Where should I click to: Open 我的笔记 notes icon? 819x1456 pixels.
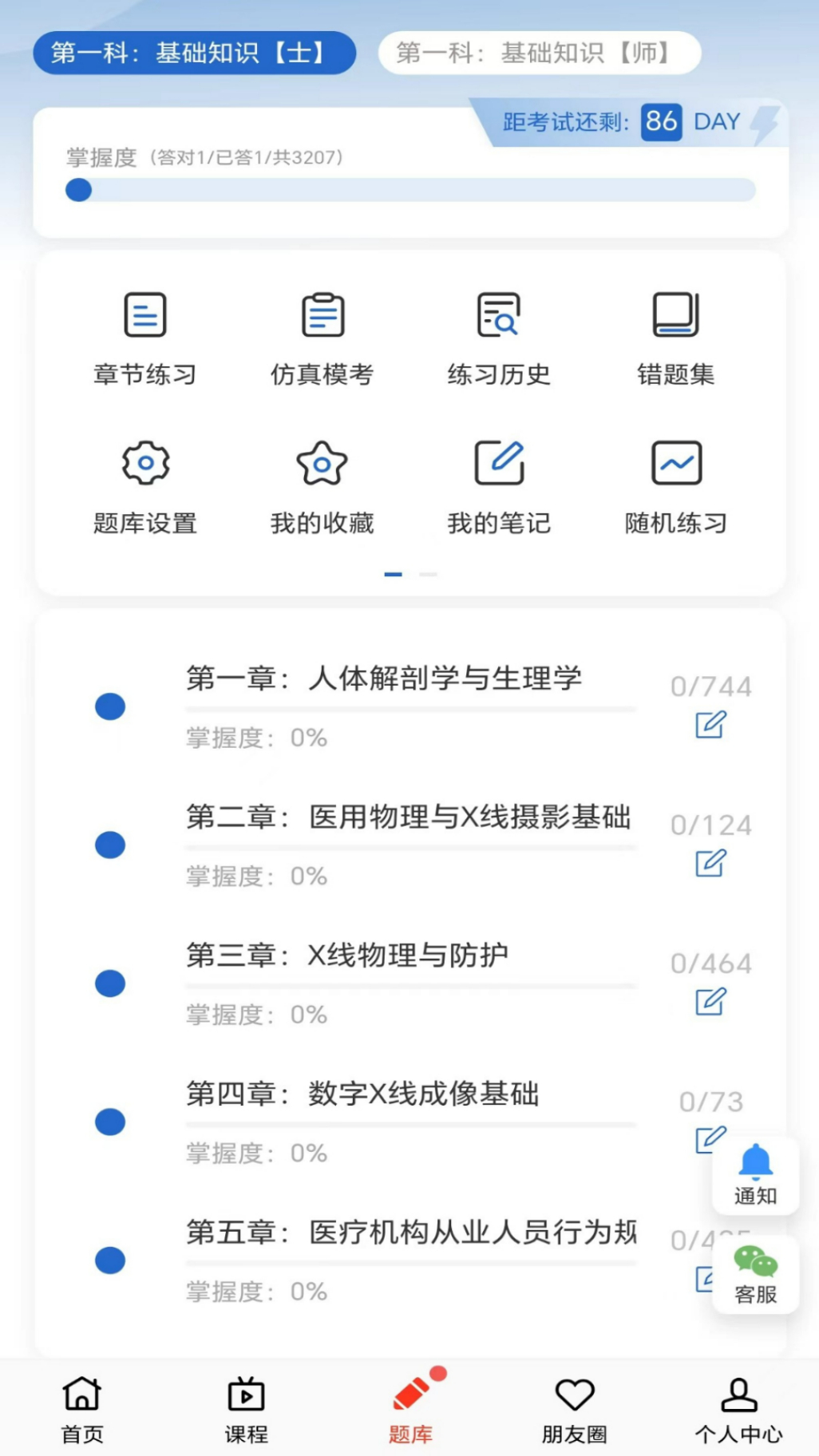pyautogui.click(x=500, y=485)
